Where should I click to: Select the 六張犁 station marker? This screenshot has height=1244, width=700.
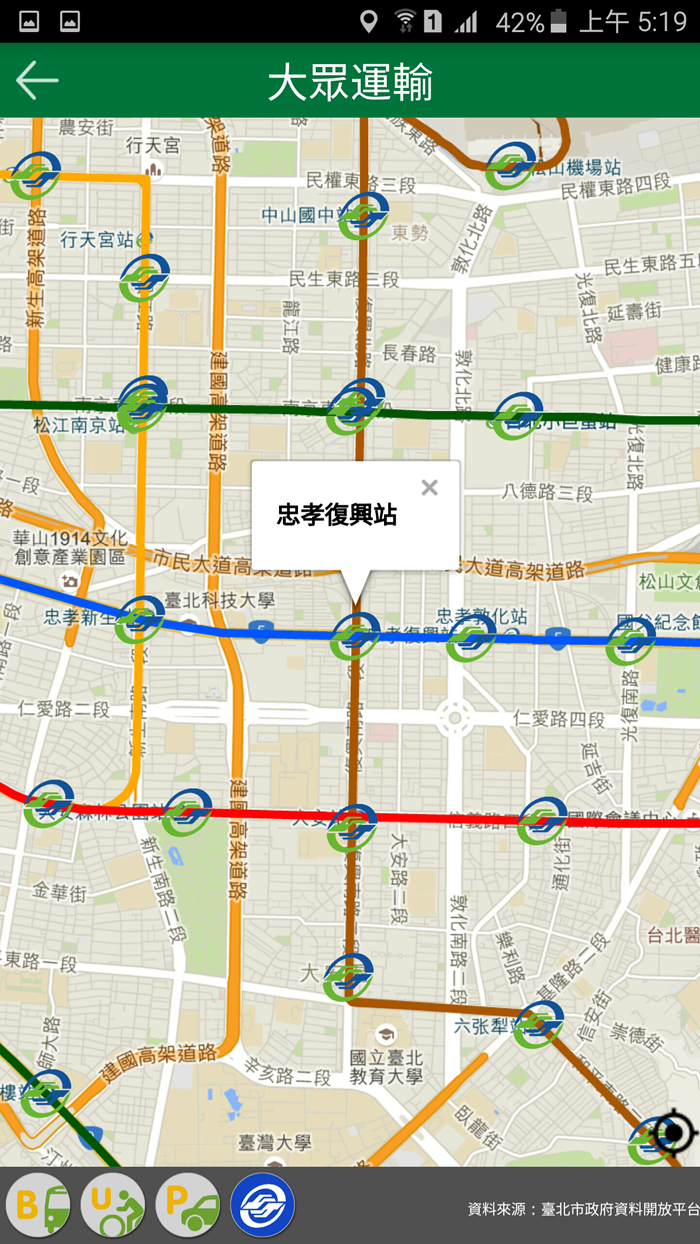pyautogui.click(x=539, y=1024)
